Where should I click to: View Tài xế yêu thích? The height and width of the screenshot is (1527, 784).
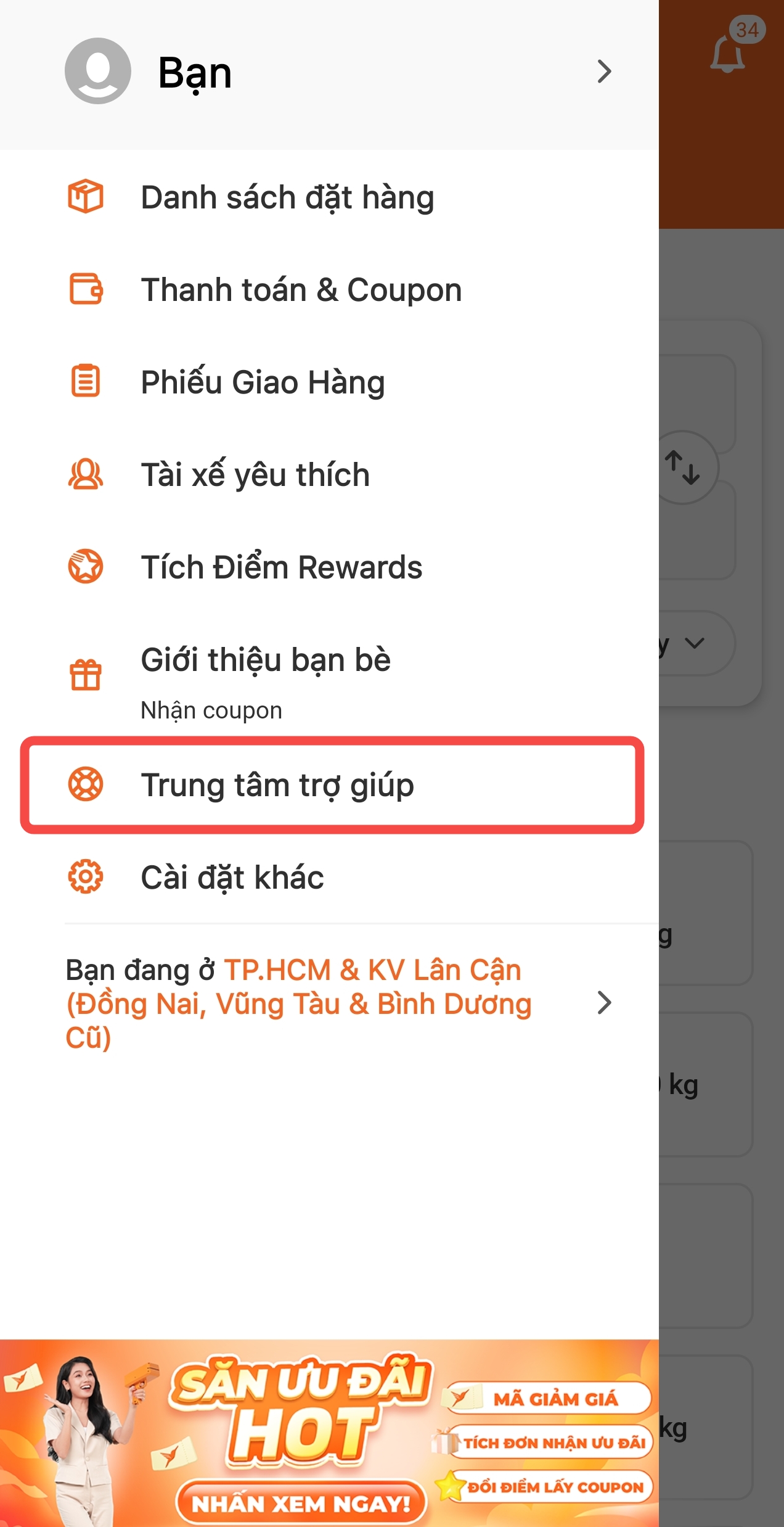point(329,474)
